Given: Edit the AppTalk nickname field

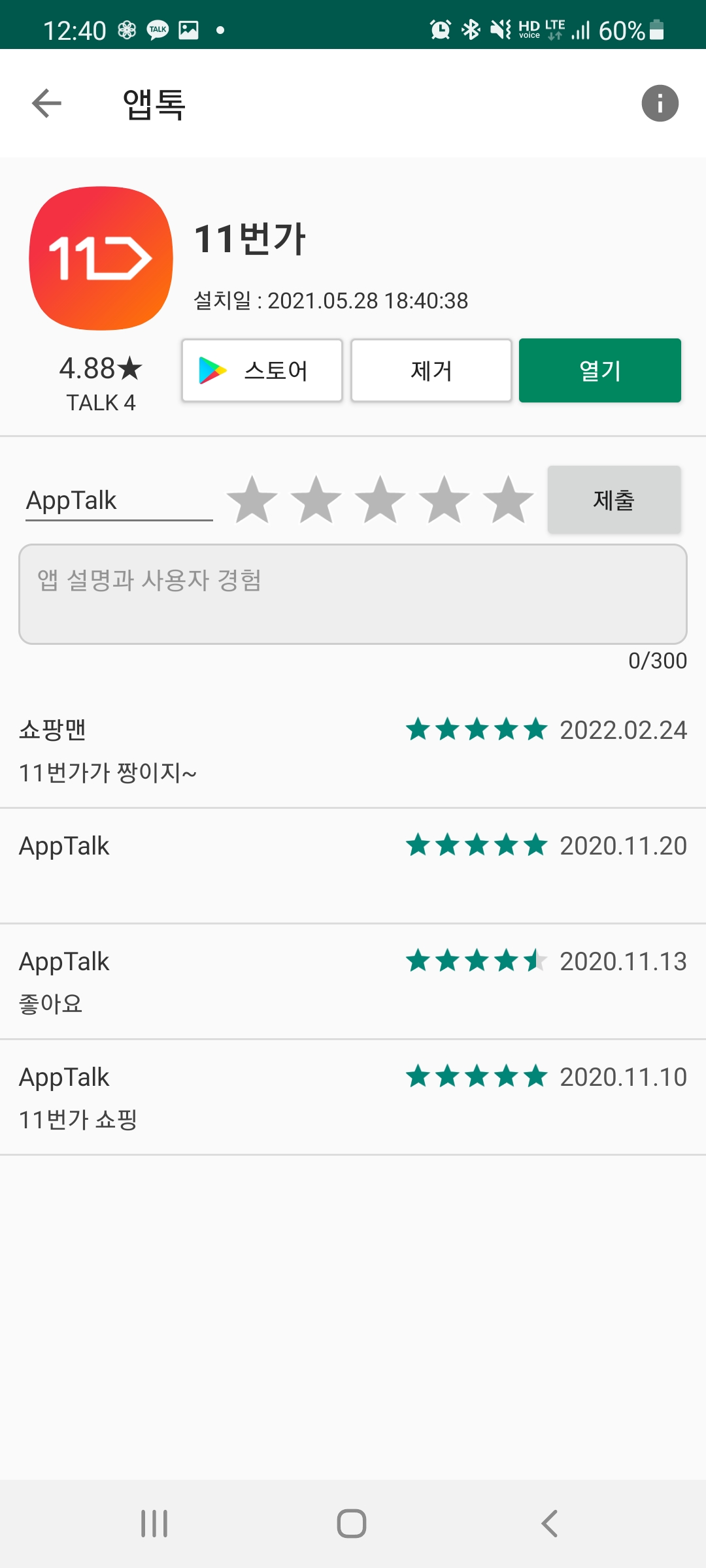Looking at the screenshot, I should coord(119,500).
